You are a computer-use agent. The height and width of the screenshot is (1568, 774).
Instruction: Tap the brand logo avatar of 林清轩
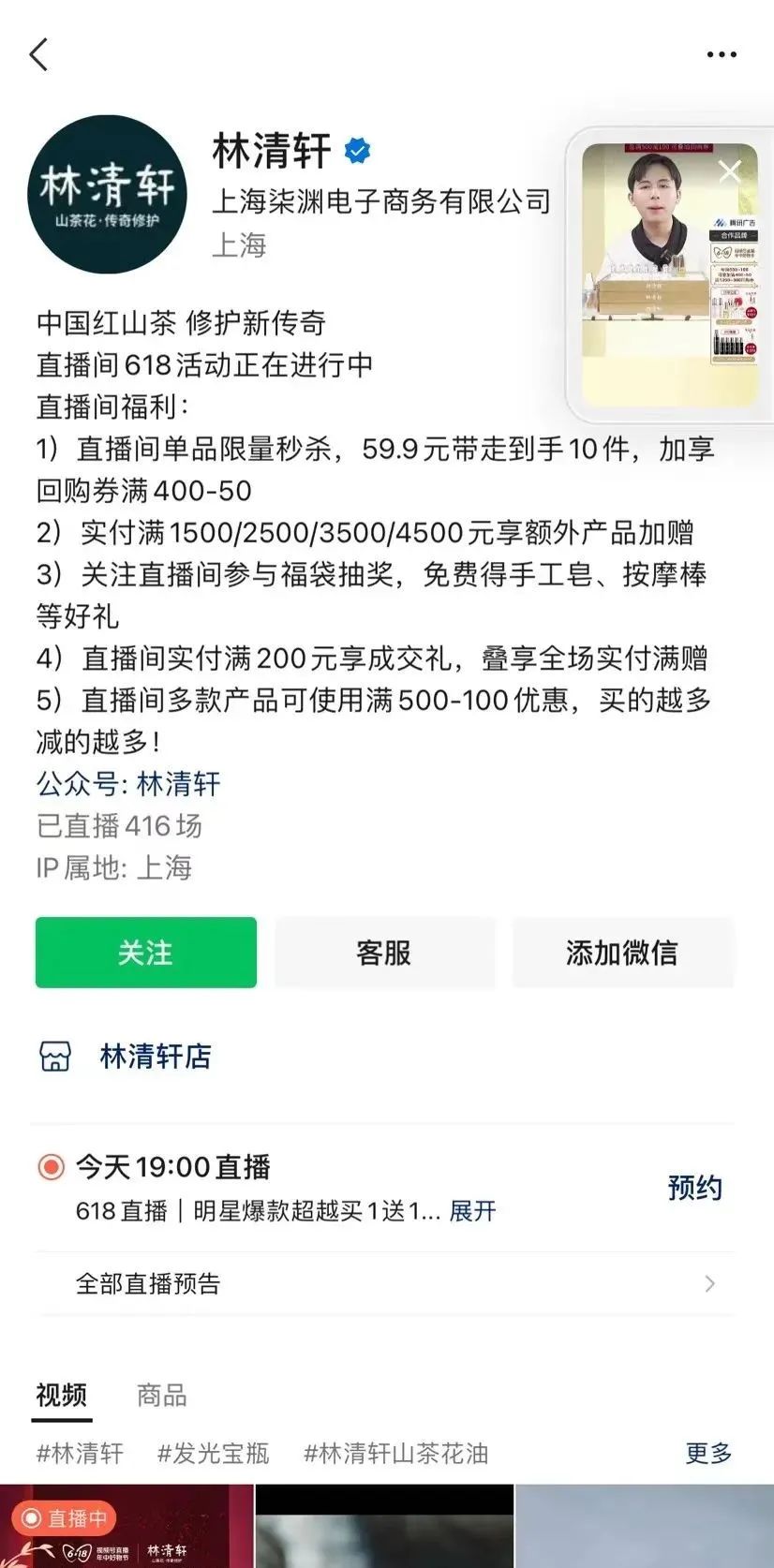click(107, 193)
